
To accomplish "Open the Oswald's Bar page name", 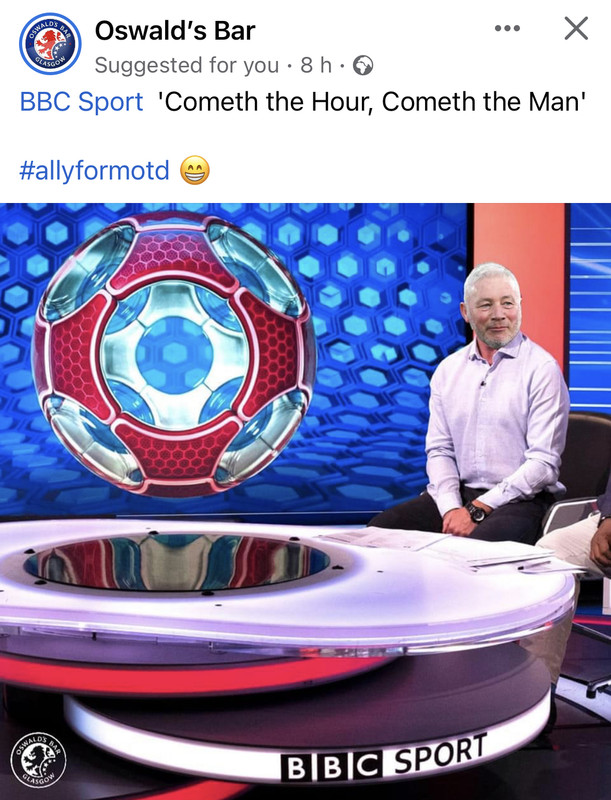I will 175,31.
